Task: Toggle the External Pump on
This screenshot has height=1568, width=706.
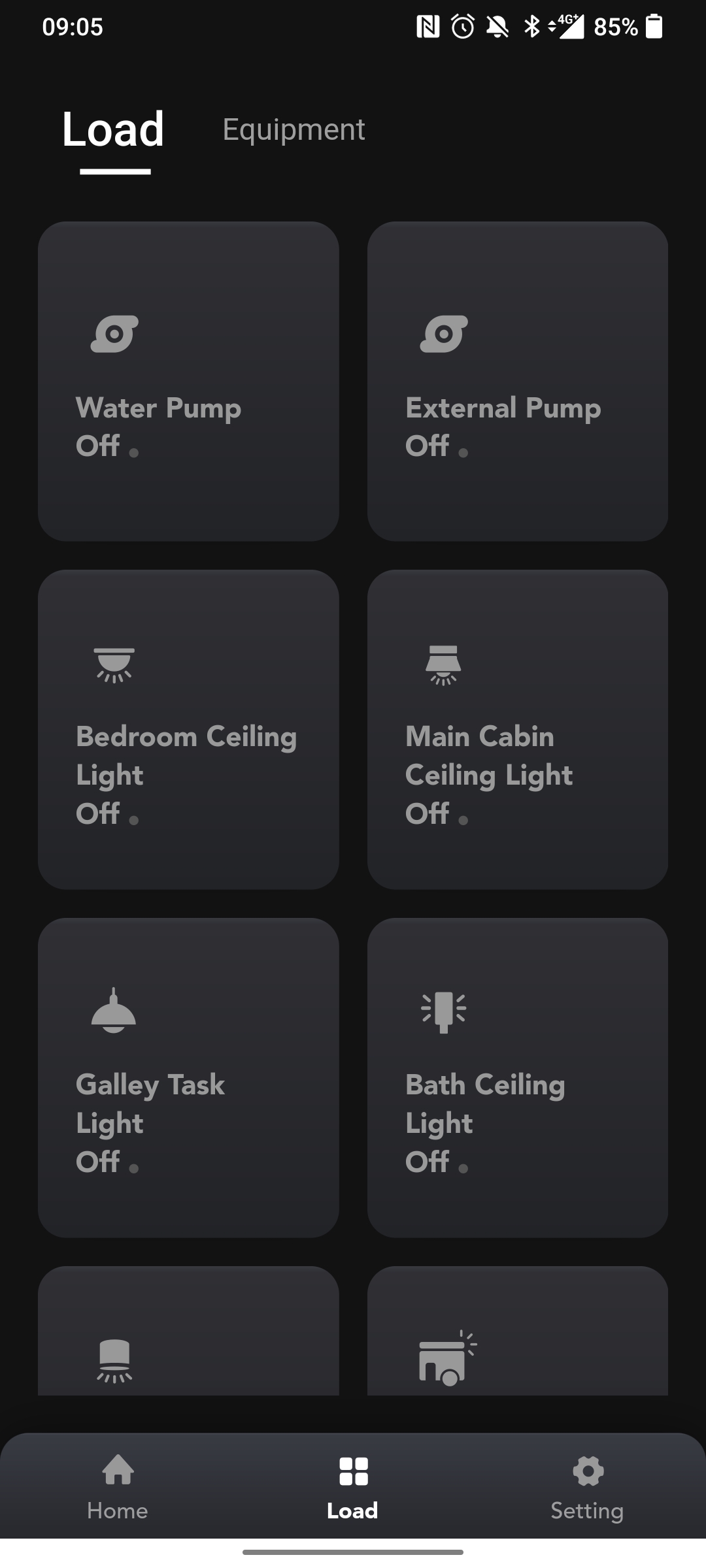Action: (x=517, y=381)
